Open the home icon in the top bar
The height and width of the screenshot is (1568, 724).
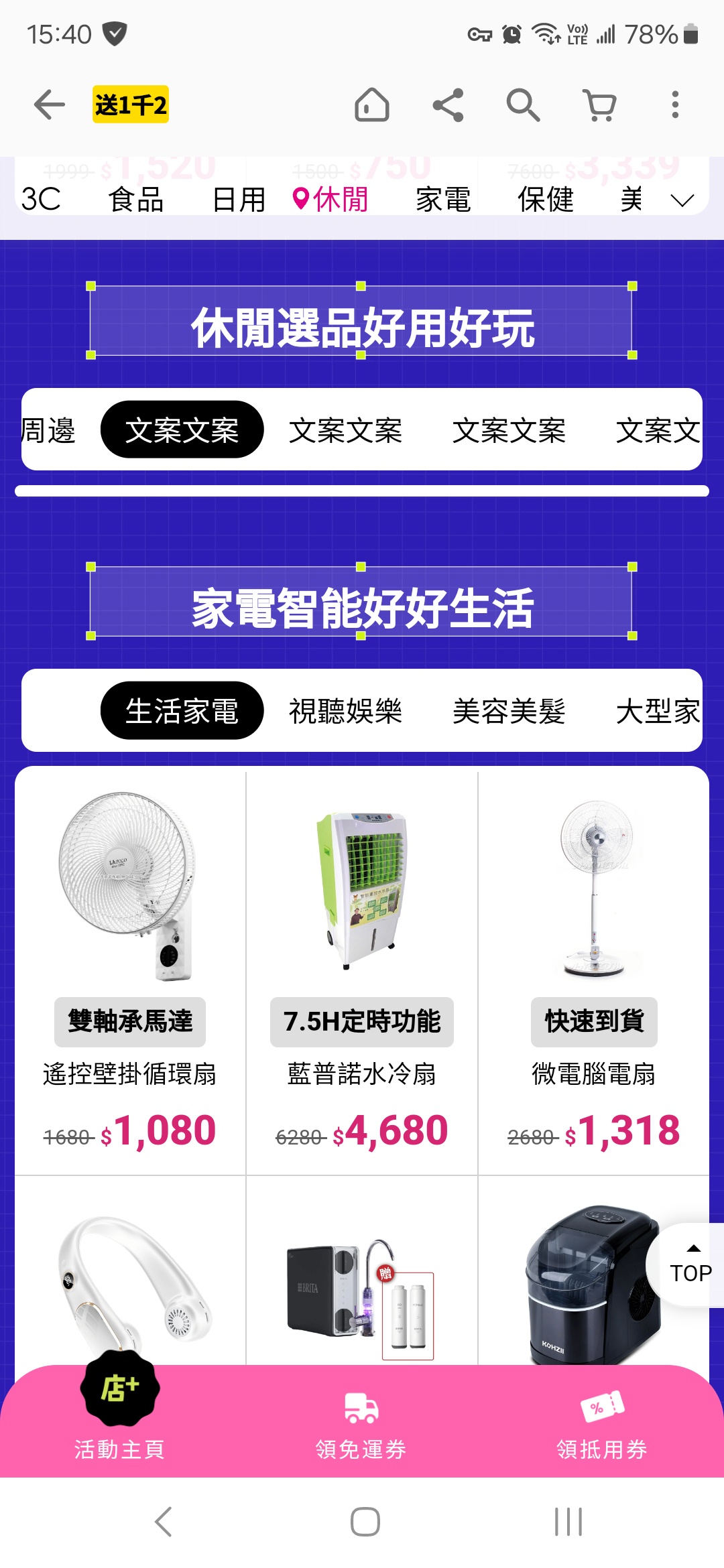point(372,105)
